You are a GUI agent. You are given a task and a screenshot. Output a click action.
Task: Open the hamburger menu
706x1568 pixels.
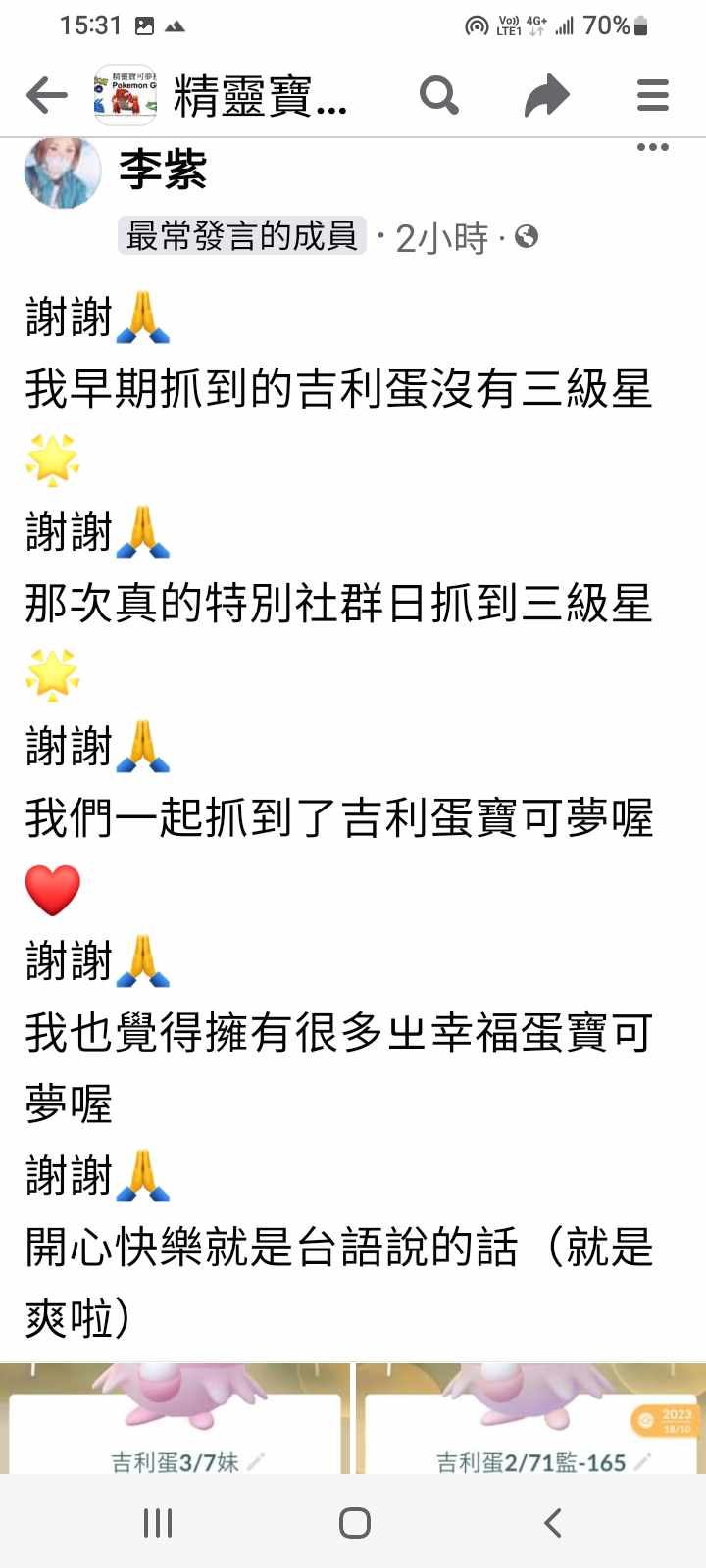tap(652, 96)
